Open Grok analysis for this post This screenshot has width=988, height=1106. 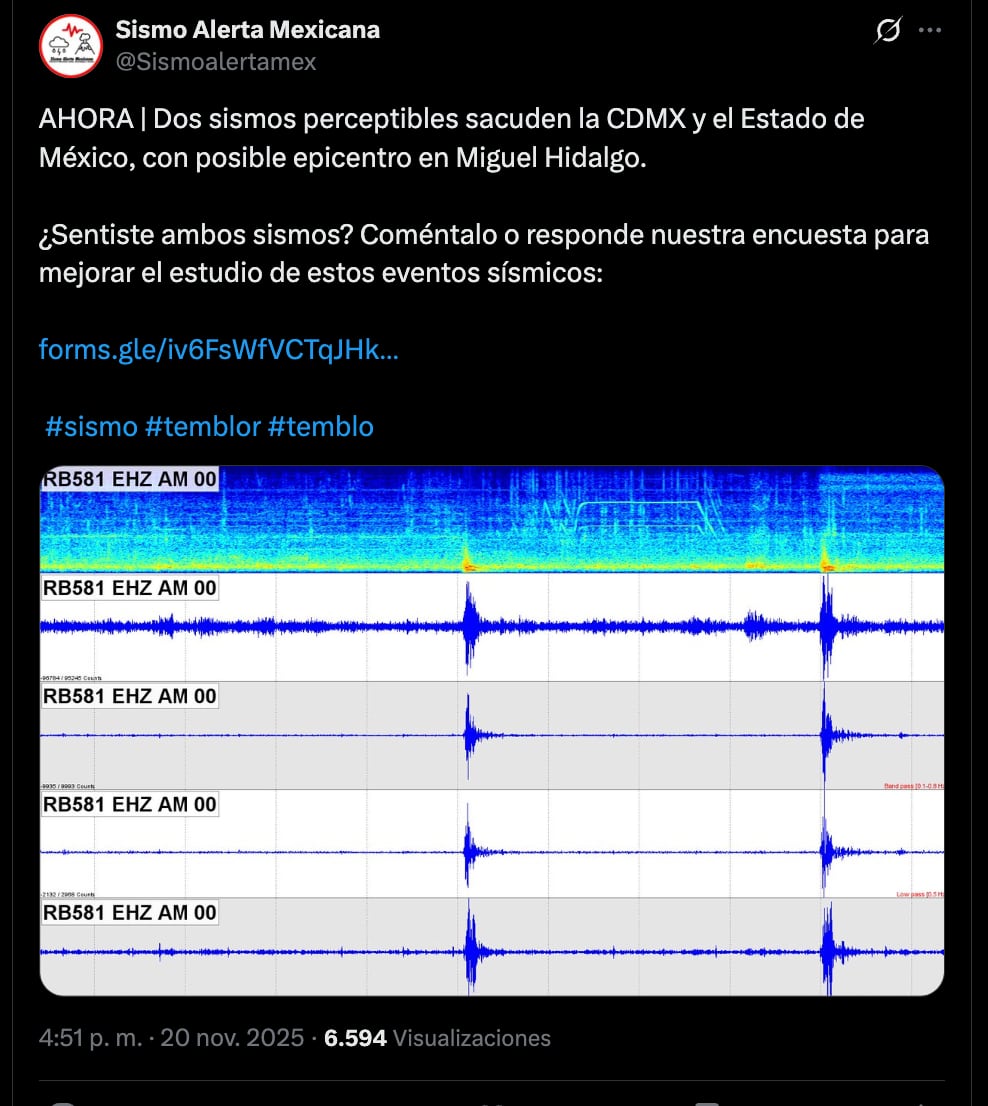[886, 31]
